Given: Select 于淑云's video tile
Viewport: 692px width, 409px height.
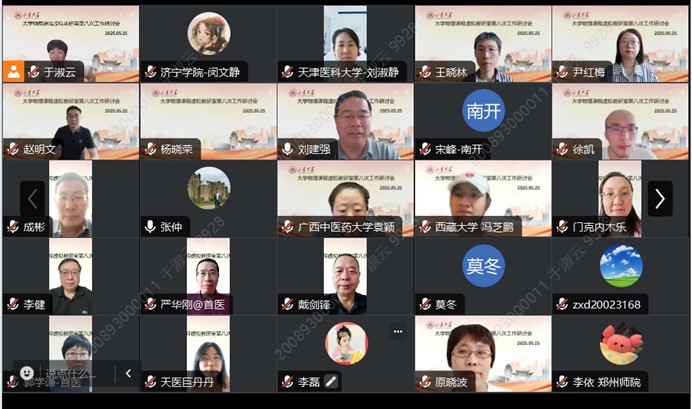Looking at the screenshot, I should pos(70,40).
